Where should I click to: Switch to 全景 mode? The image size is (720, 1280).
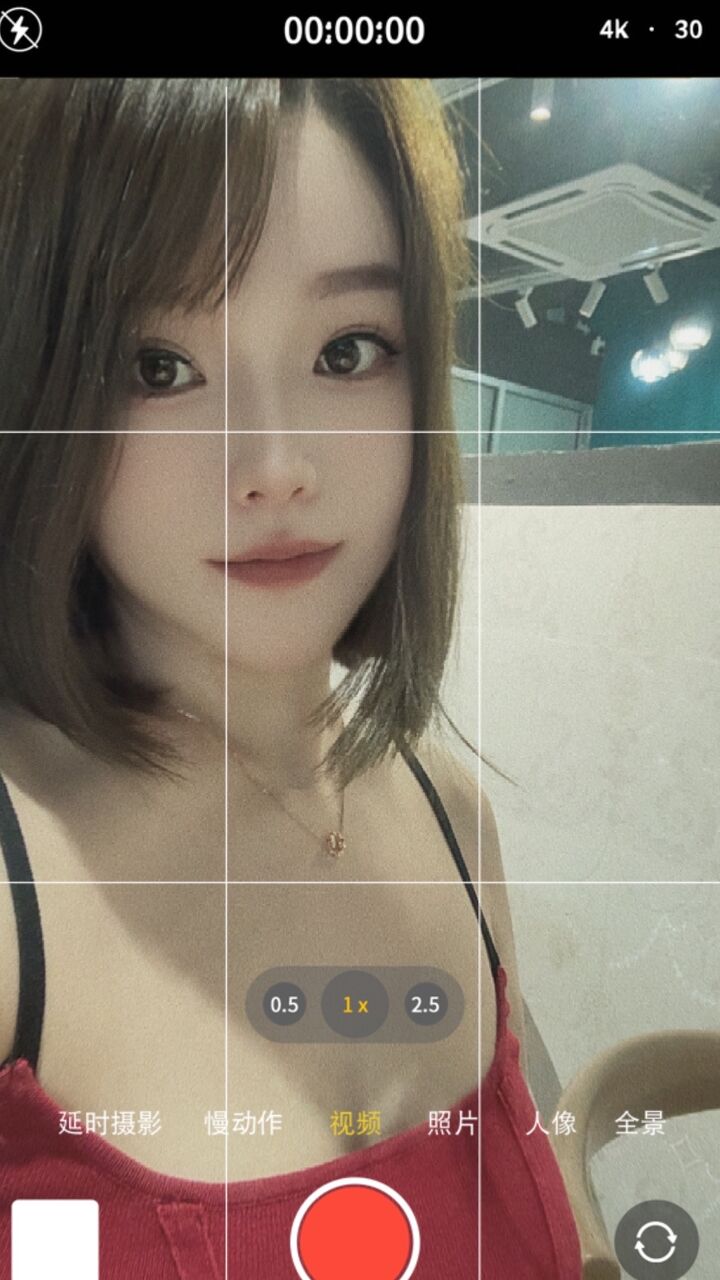click(640, 1123)
